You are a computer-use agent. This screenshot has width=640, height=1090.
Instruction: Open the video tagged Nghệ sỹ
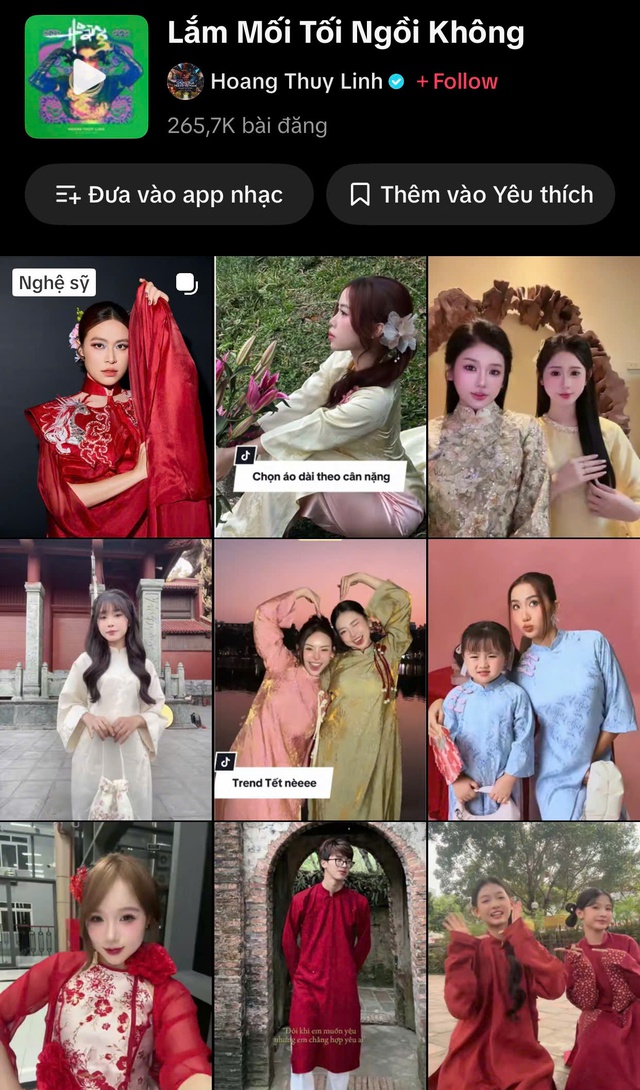[106, 397]
